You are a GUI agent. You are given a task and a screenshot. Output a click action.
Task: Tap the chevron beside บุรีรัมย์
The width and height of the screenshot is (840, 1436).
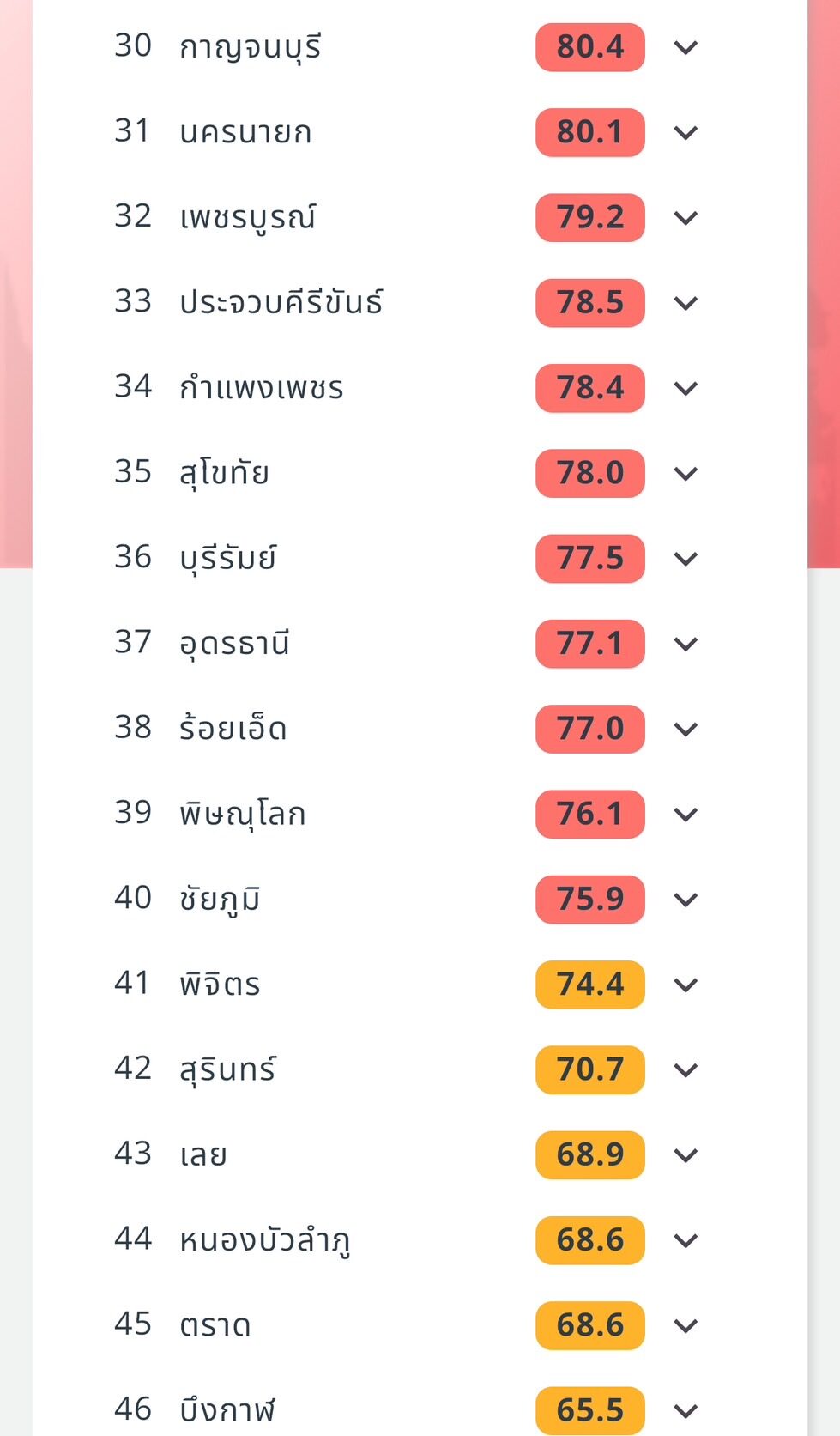(x=686, y=559)
